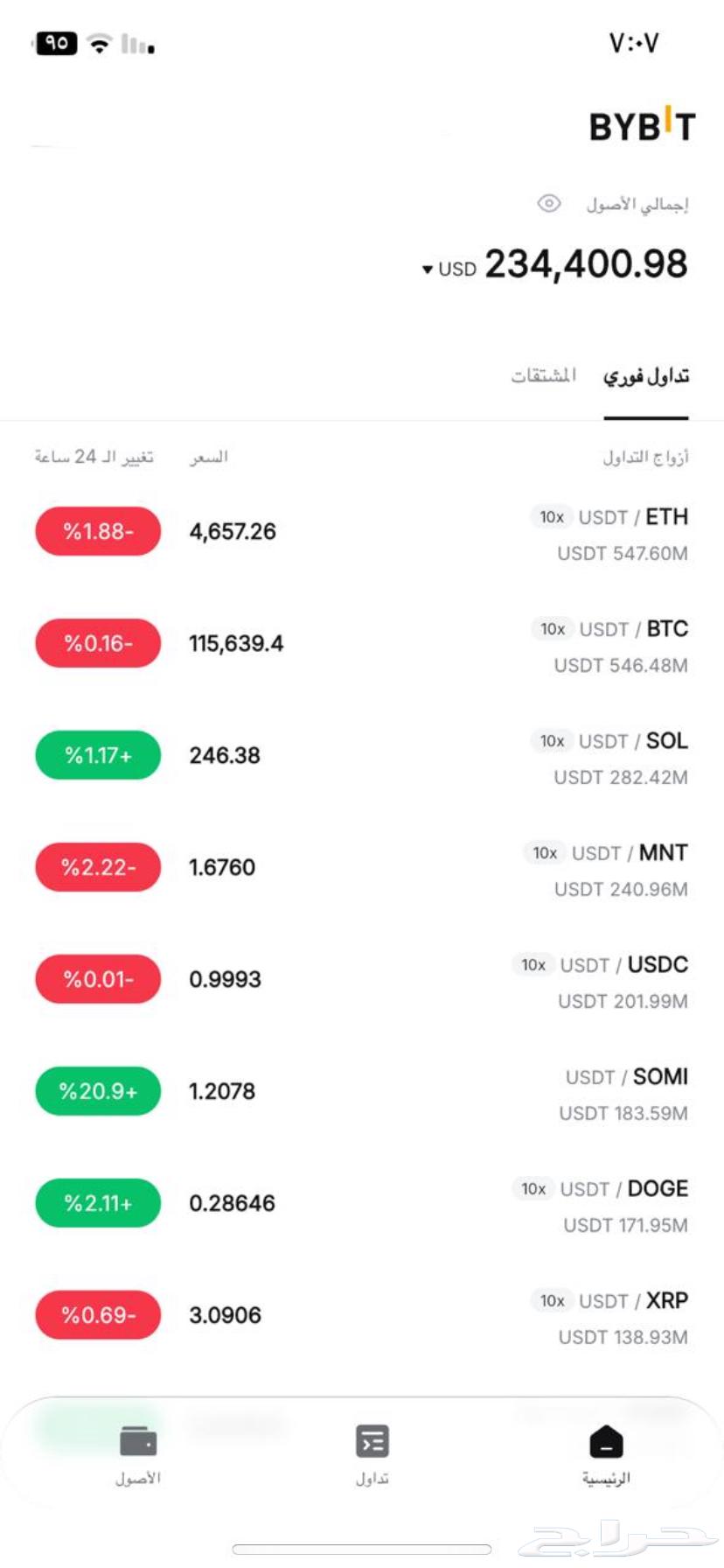Select the 10x leverage badge next to BTC

[551, 629]
